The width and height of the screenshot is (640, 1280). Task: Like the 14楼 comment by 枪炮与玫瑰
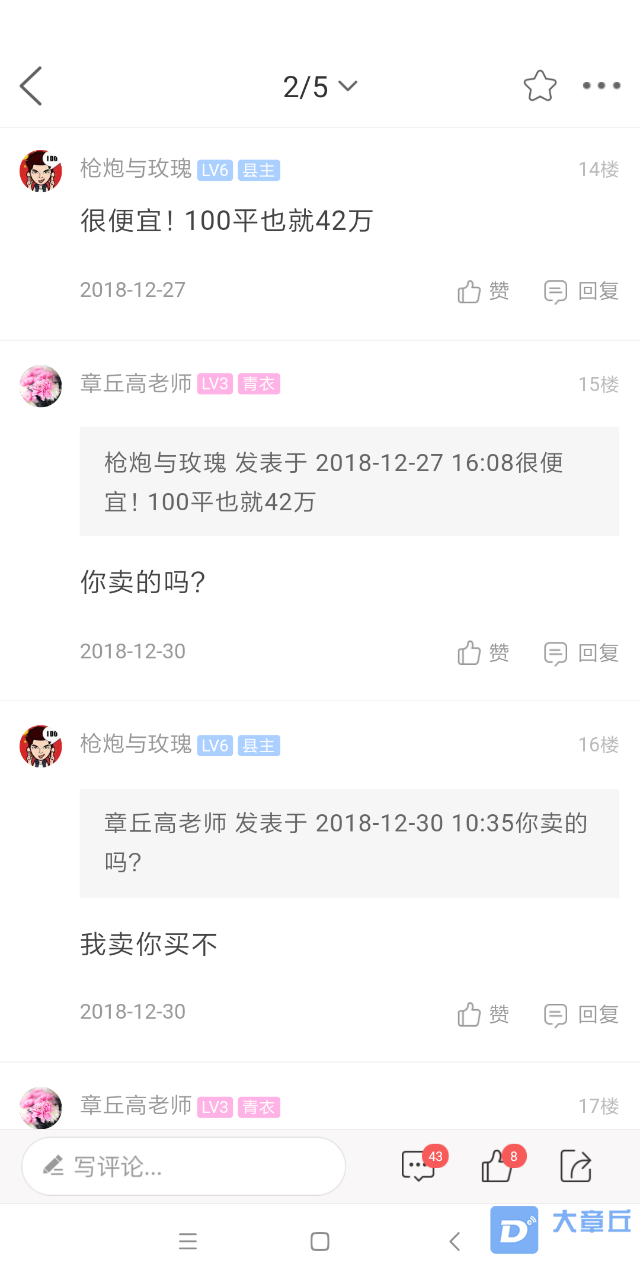pyautogui.click(x=483, y=291)
